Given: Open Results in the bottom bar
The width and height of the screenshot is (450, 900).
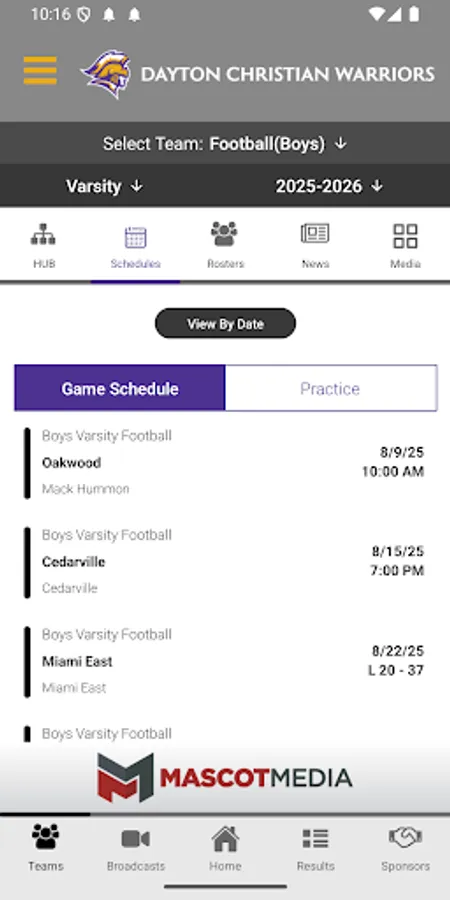Looking at the screenshot, I should [x=315, y=848].
